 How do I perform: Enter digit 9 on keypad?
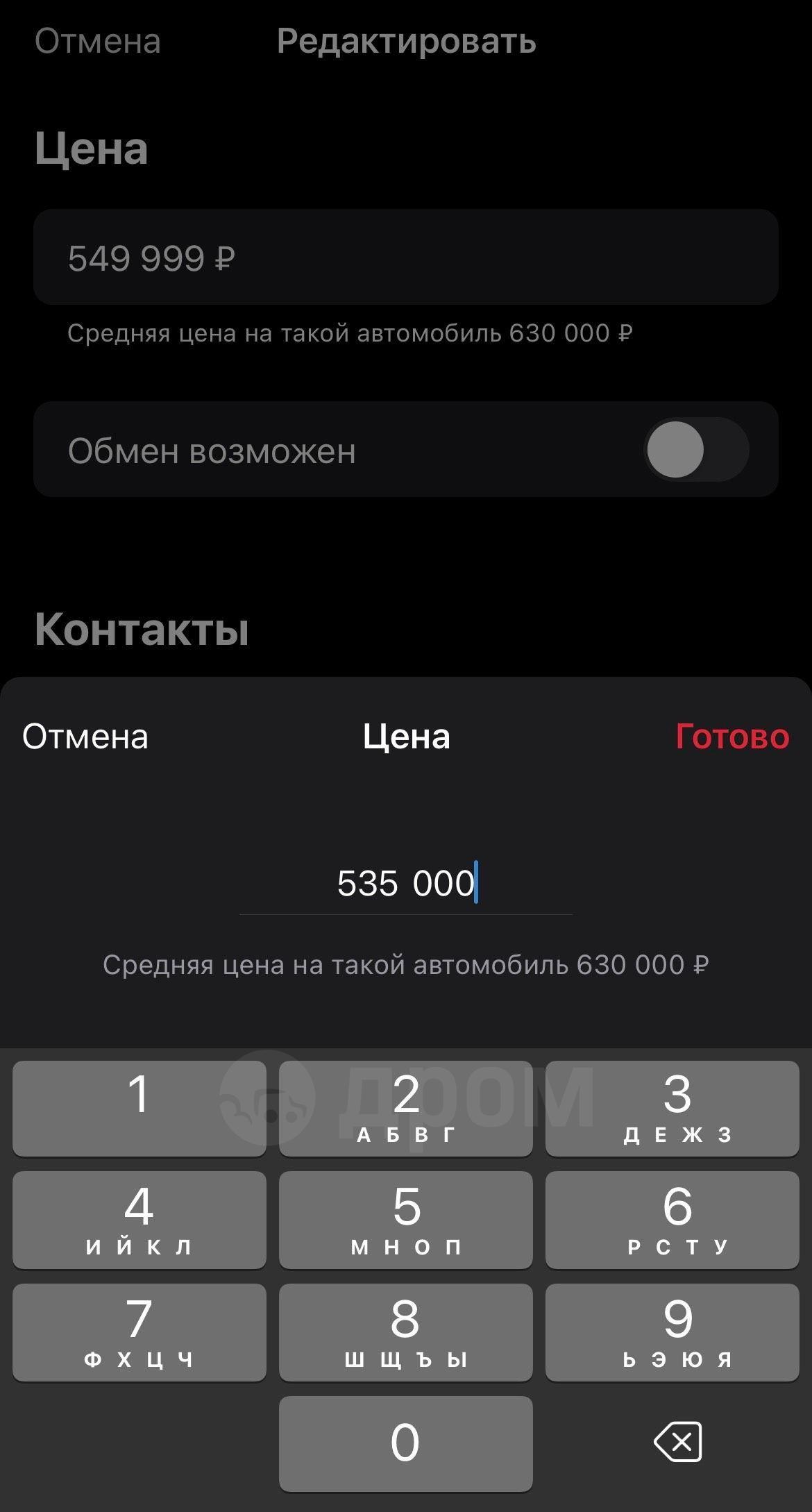(x=672, y=1332)
